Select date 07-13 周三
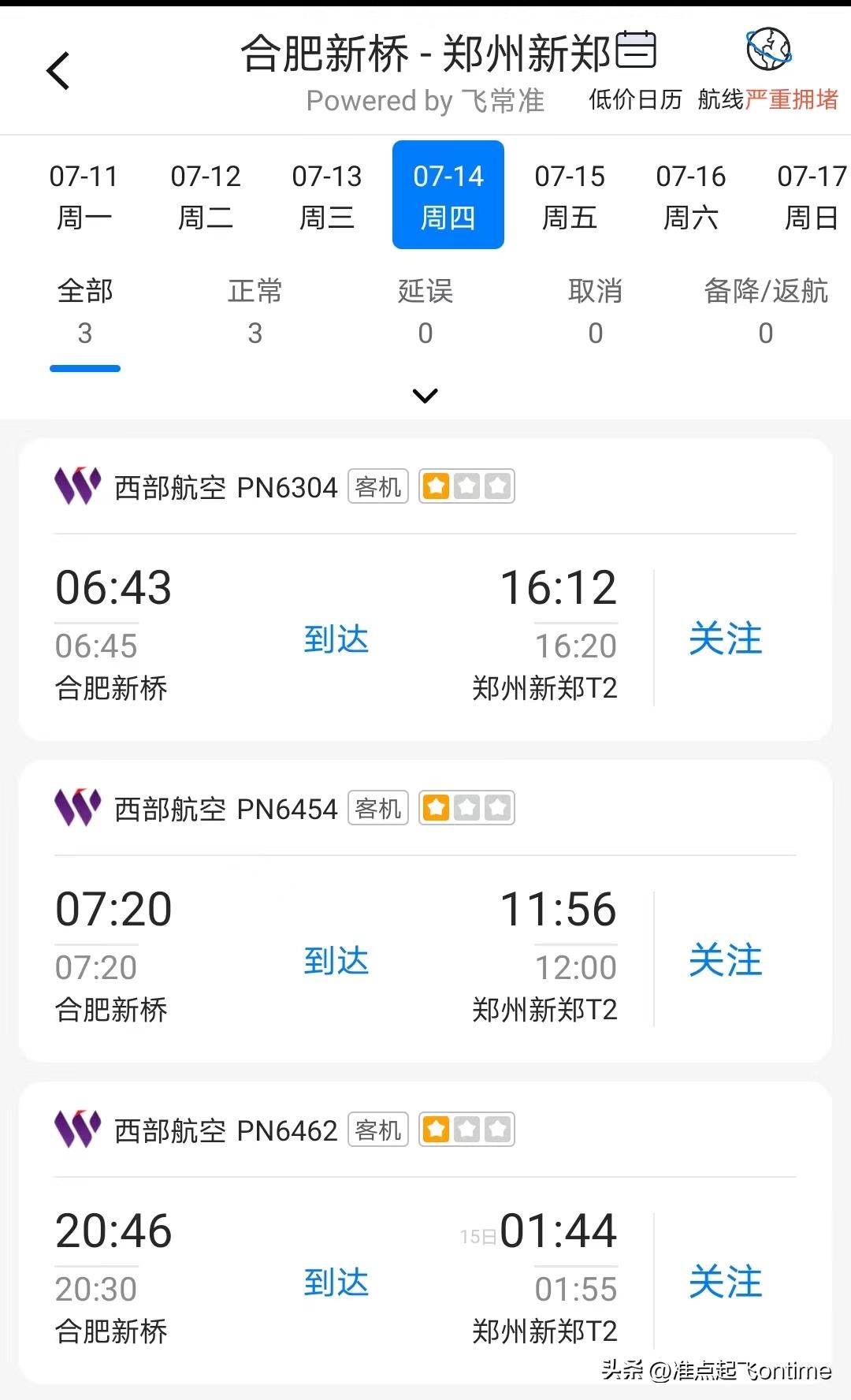 (x=327, y=195)
